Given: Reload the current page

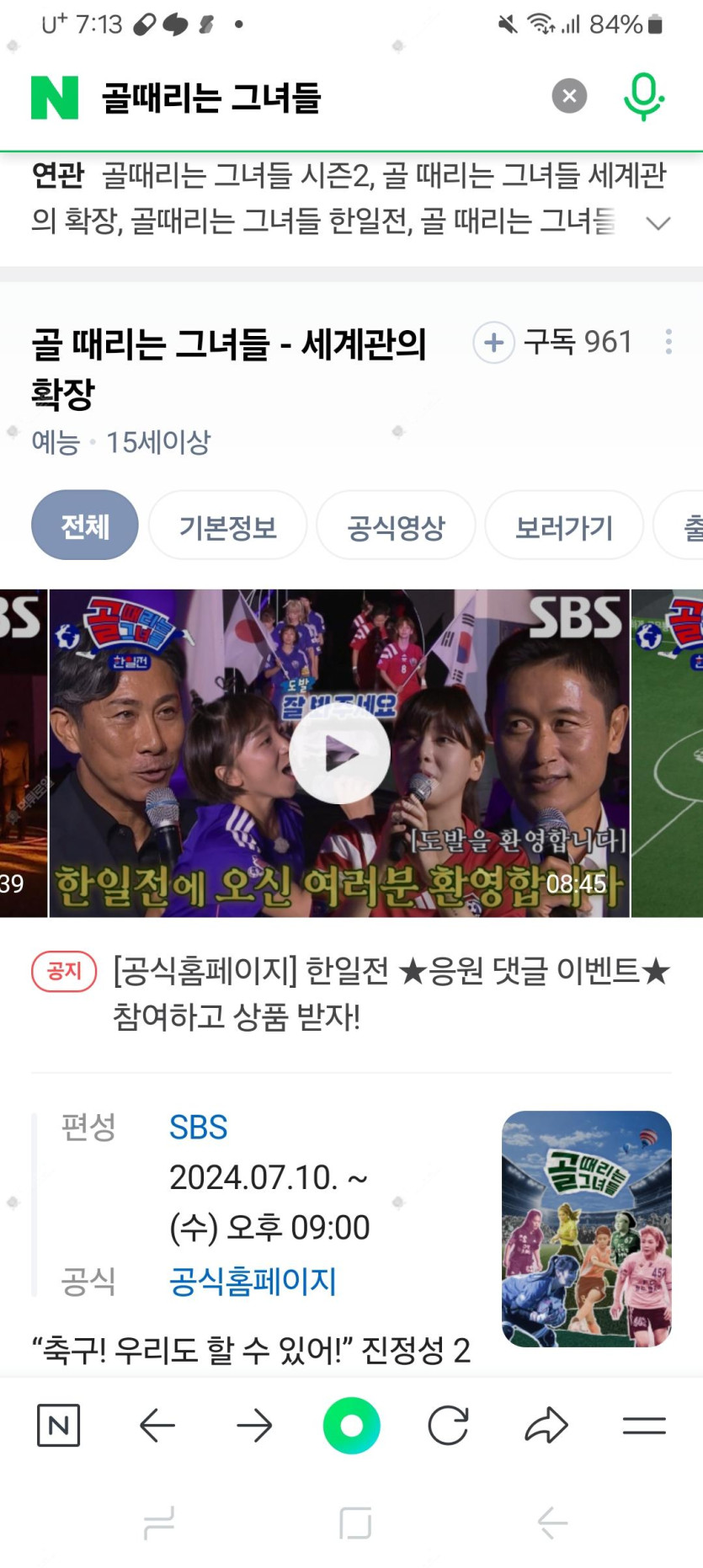Looking at the screenshot, I should click(x=448, y=1426).
